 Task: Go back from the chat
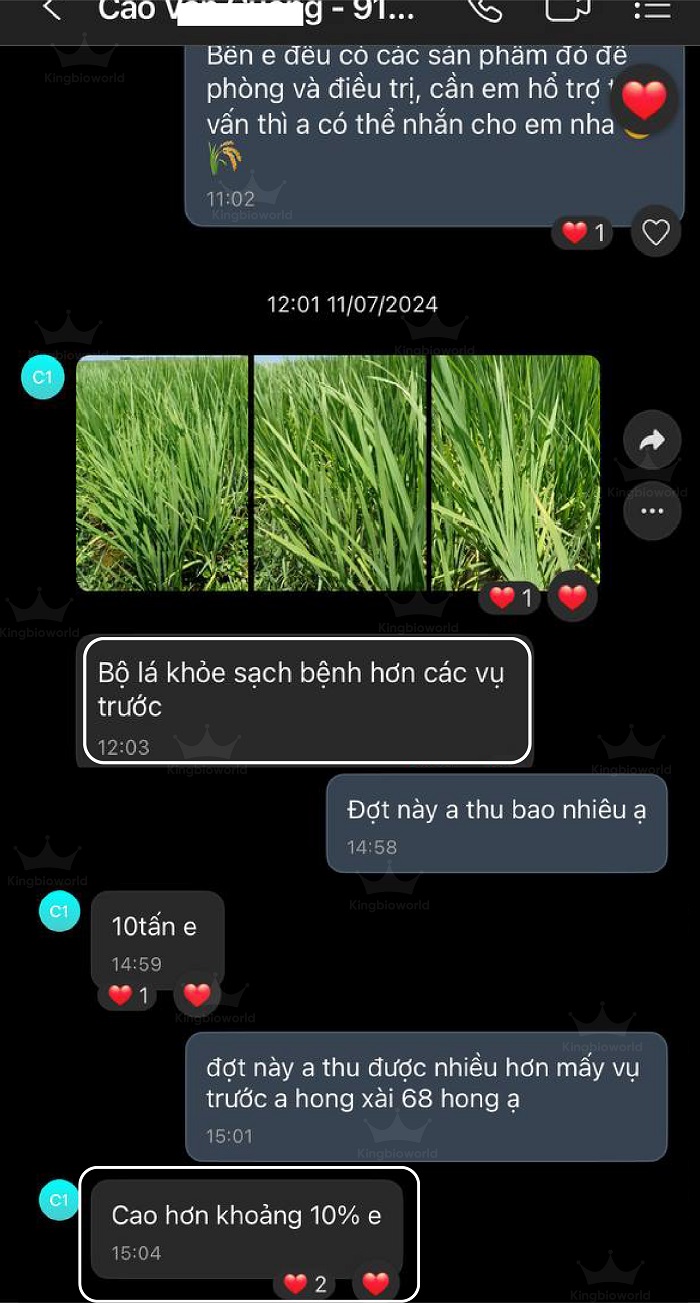(52, 10)
